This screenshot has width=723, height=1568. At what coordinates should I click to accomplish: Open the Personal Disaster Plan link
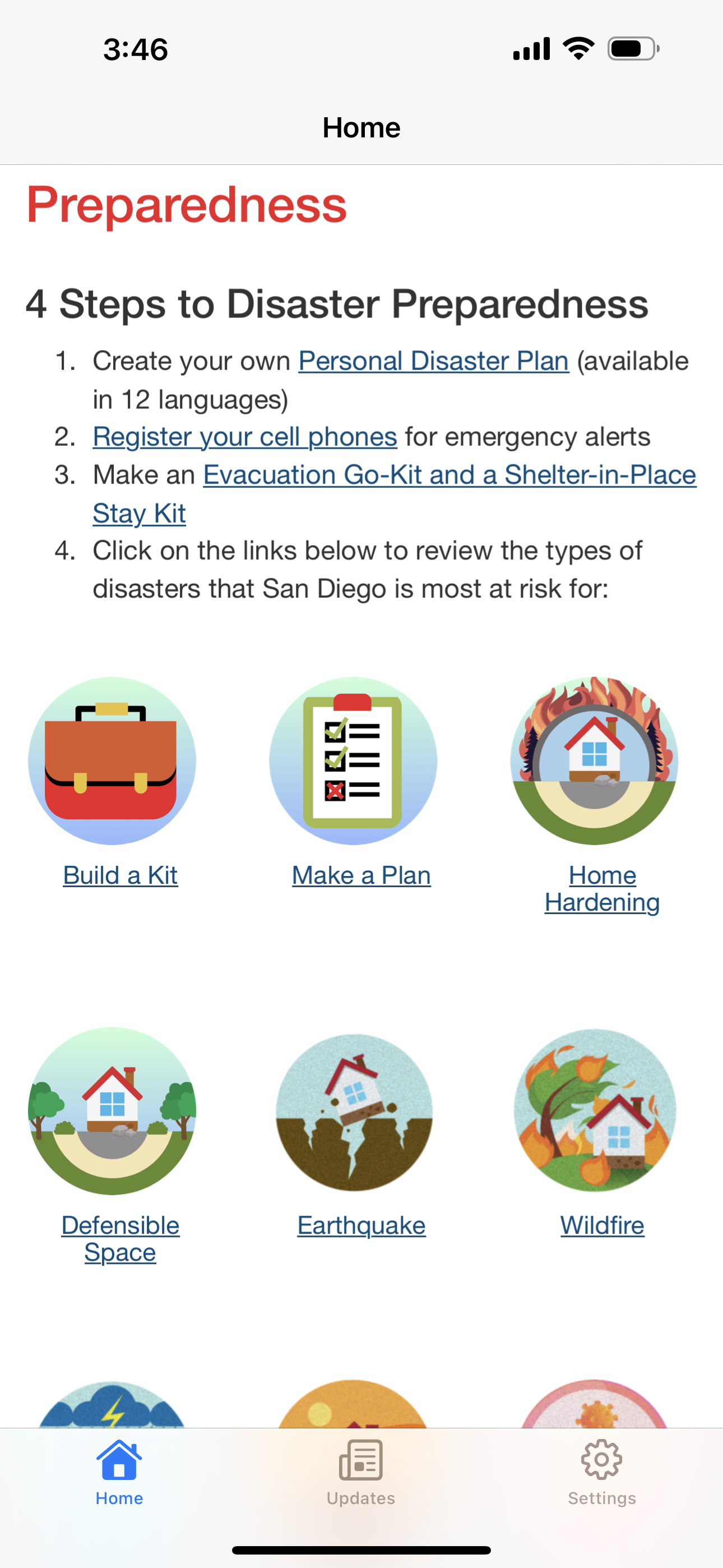point(433,361)
